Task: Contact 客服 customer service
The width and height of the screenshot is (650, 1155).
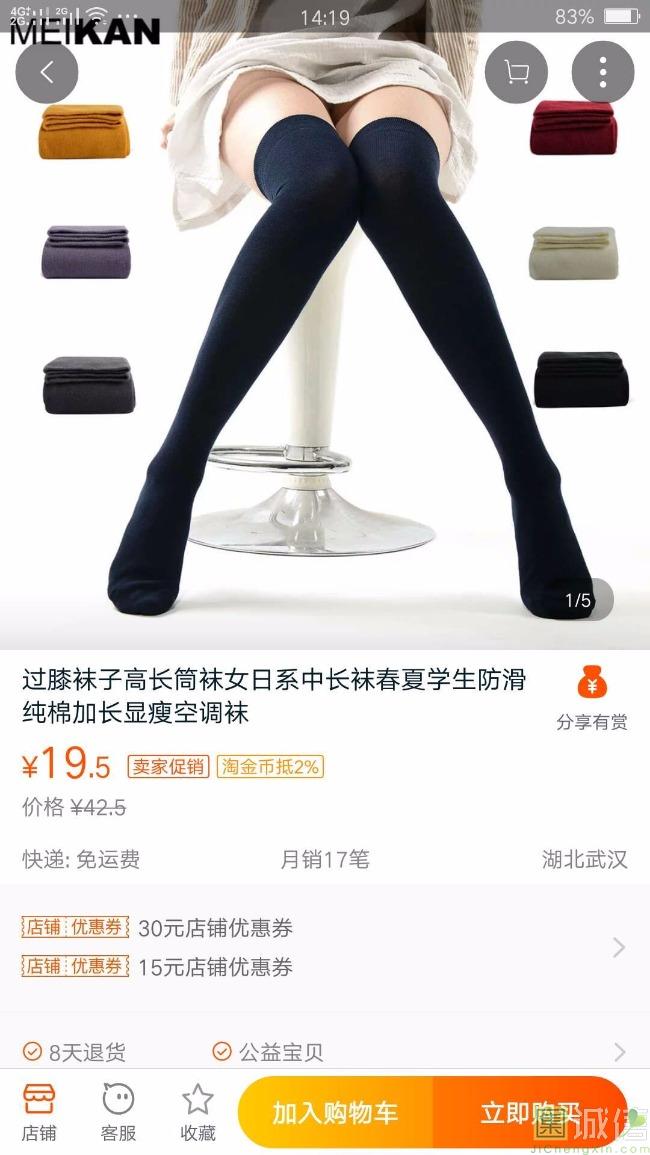Action: (118, 1113)
